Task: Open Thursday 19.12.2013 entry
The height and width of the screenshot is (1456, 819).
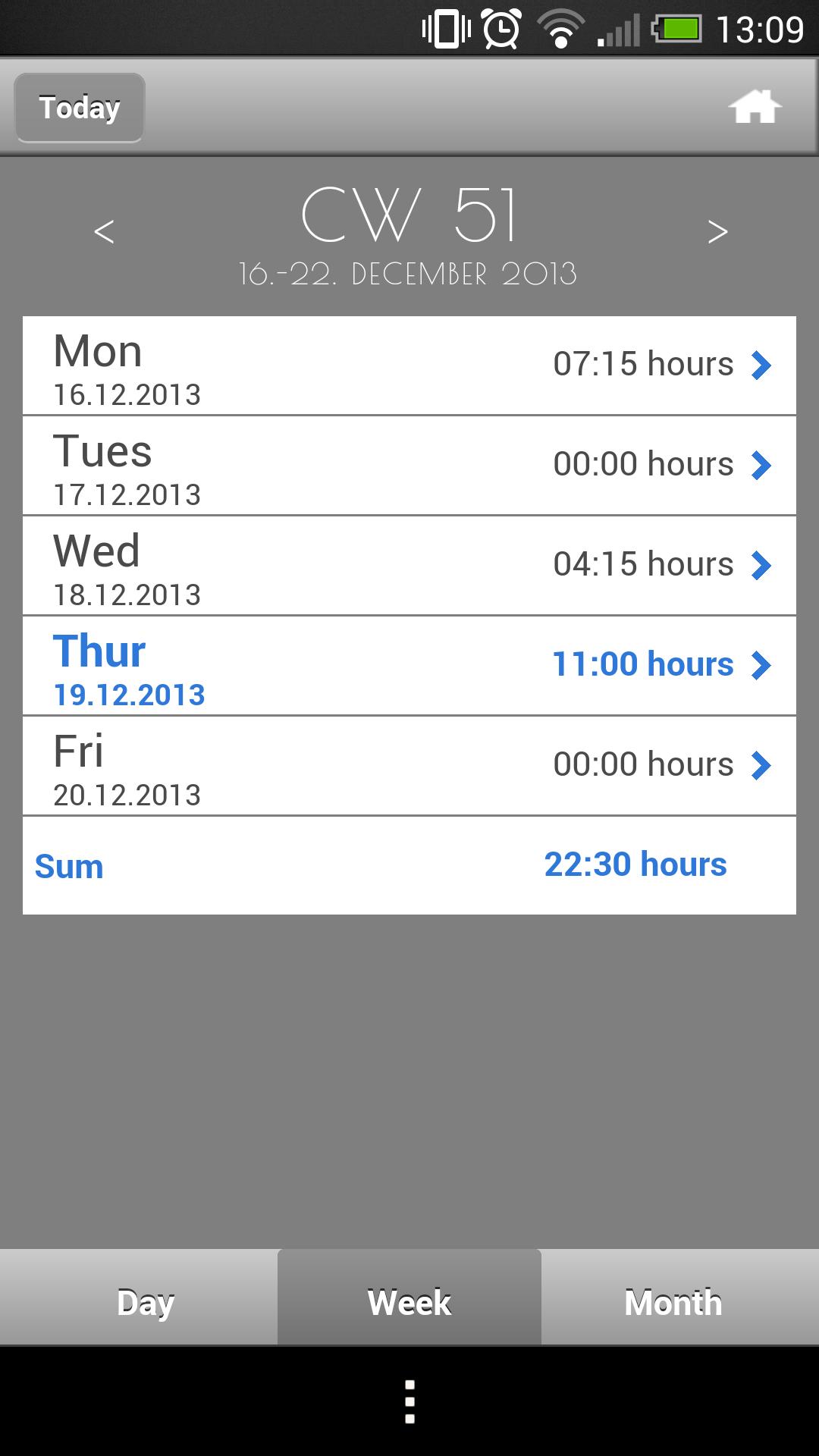Action: point(409,666)
